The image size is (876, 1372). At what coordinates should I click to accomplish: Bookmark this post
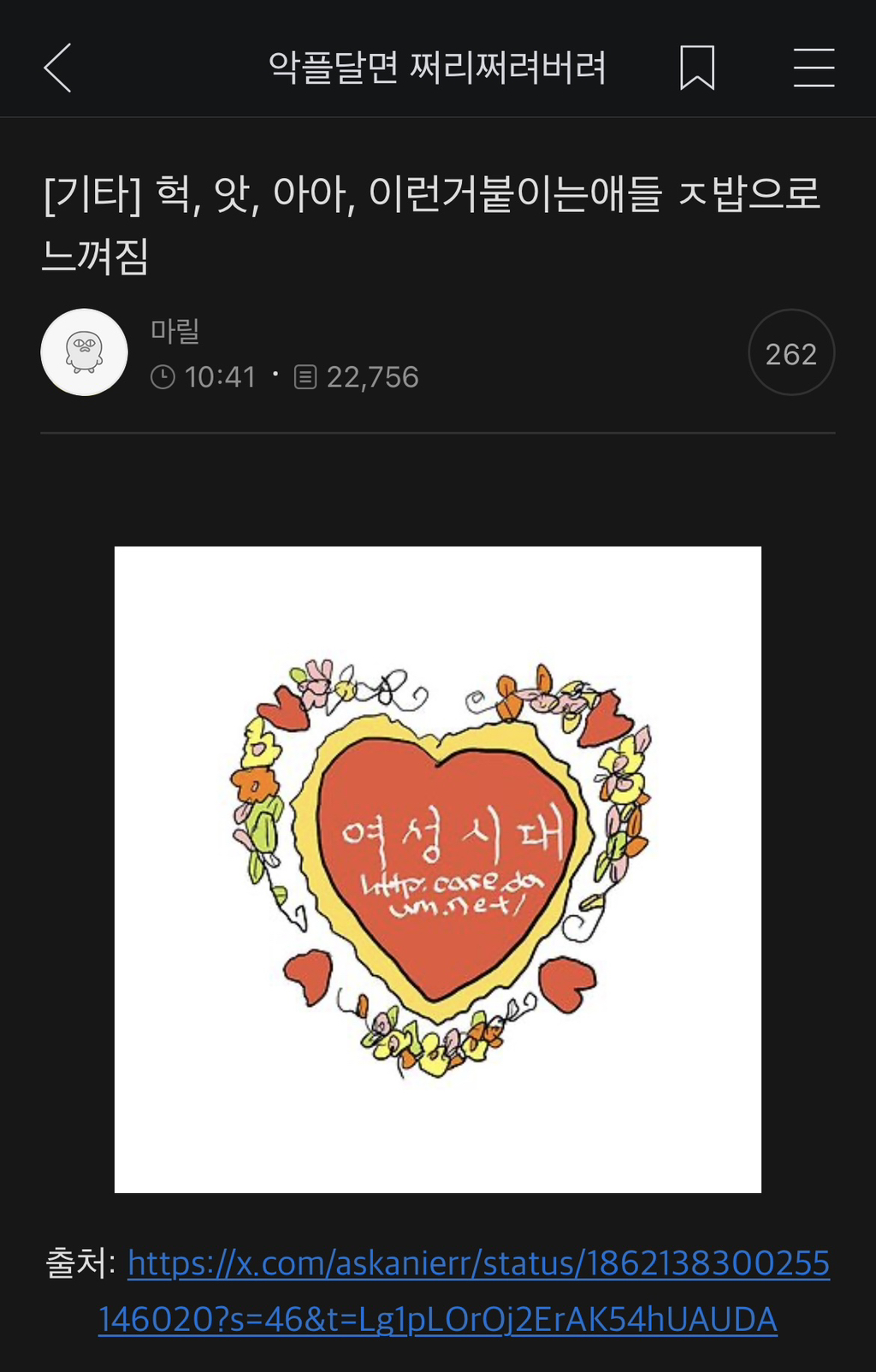(x=696, y=68)
